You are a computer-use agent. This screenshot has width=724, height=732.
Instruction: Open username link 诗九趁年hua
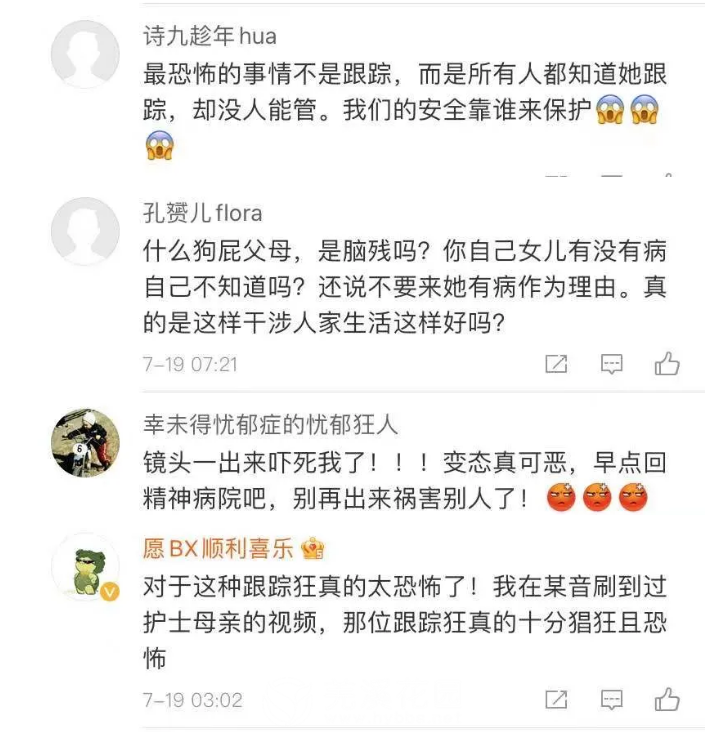203,36
